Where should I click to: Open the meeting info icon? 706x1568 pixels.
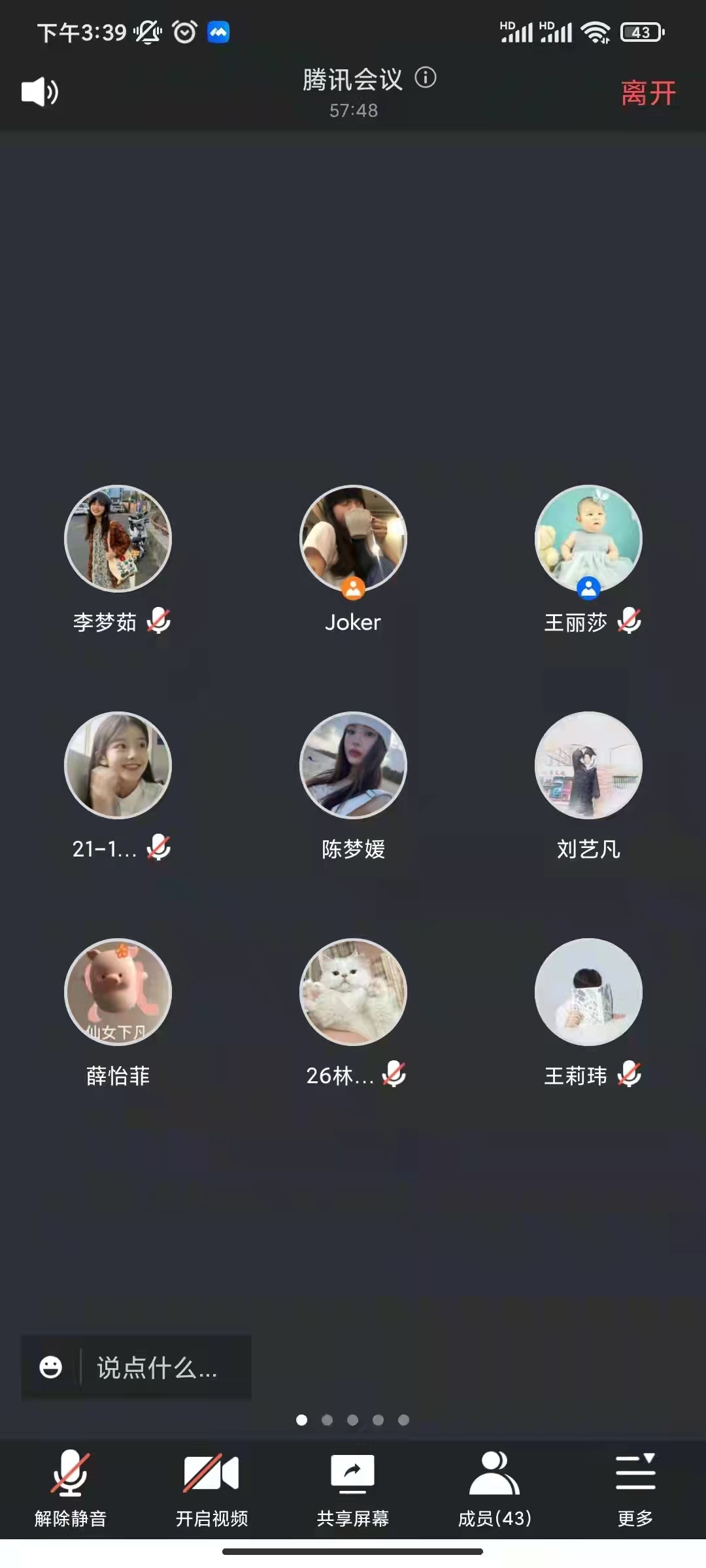pos(426,78)
